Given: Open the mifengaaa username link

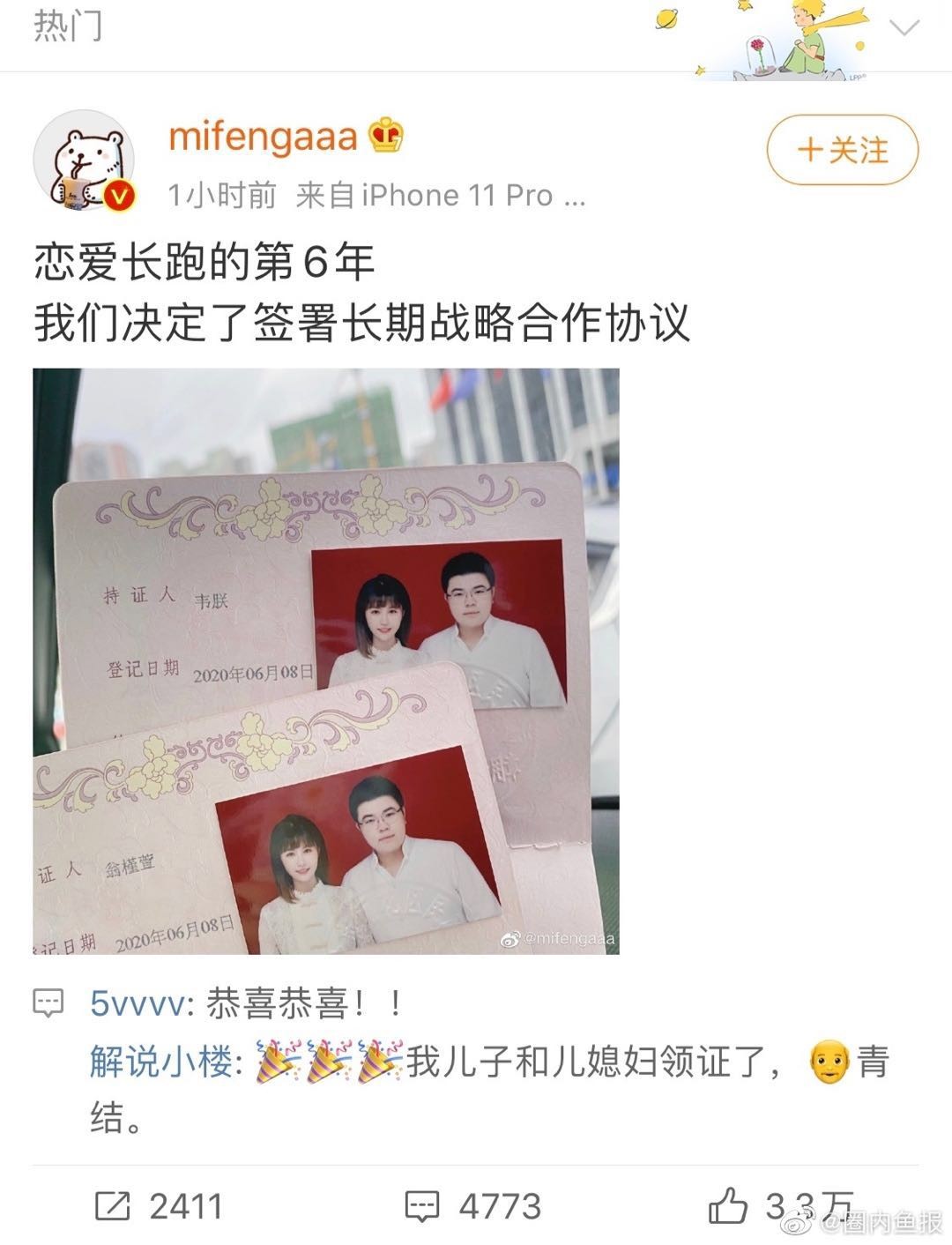Looking at the screenshot, I should (x=262, y=137).
